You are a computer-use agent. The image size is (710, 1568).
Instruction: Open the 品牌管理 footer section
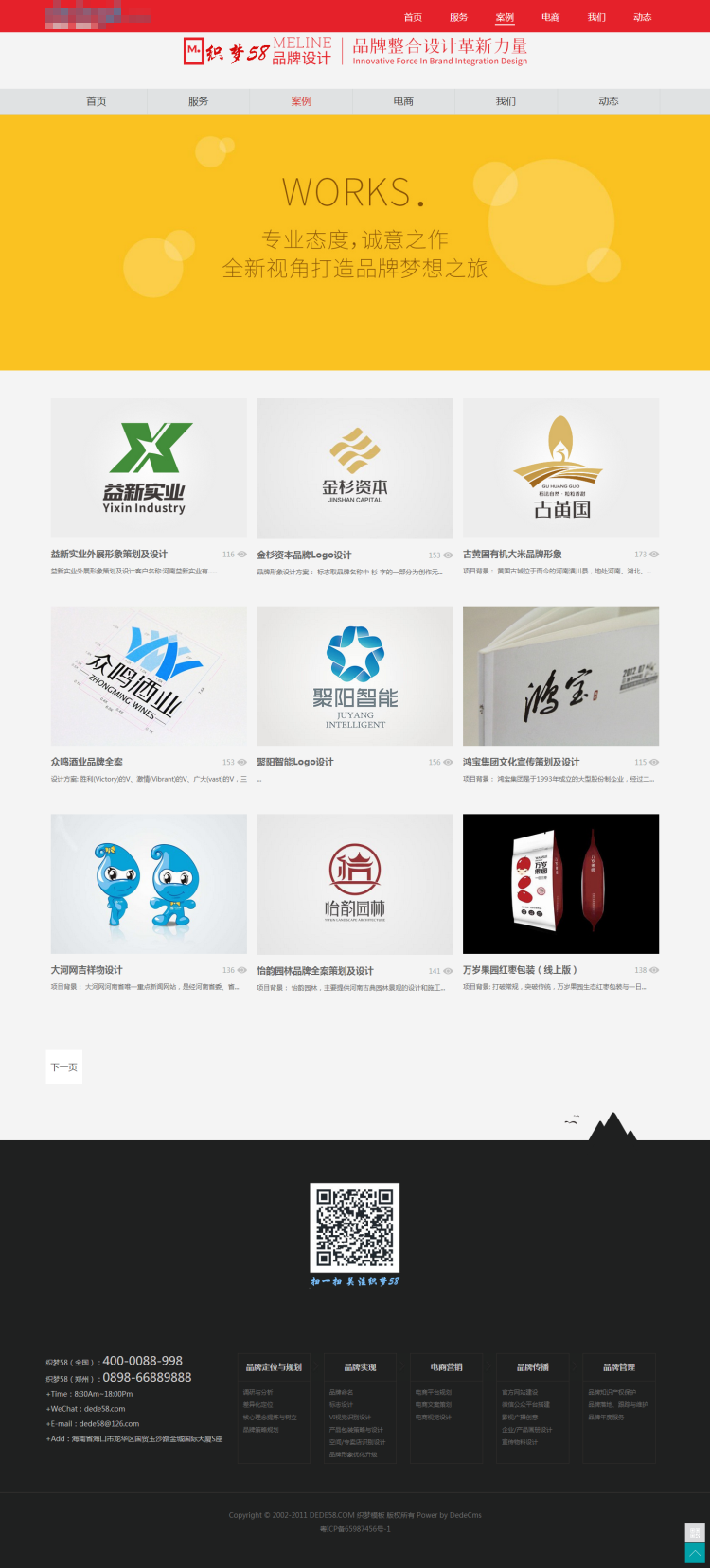tap(619, 1367)
